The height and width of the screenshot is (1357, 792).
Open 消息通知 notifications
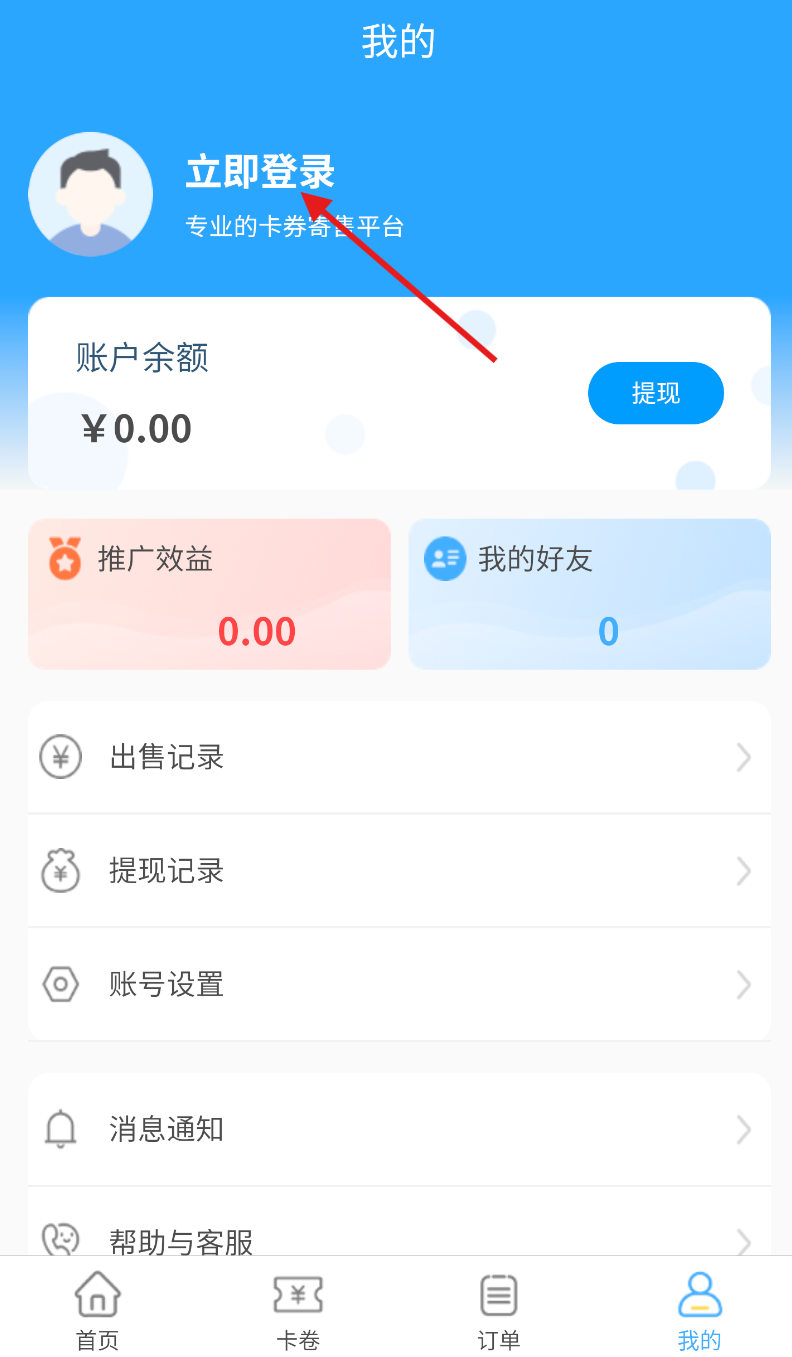[x=398, y=1130]
